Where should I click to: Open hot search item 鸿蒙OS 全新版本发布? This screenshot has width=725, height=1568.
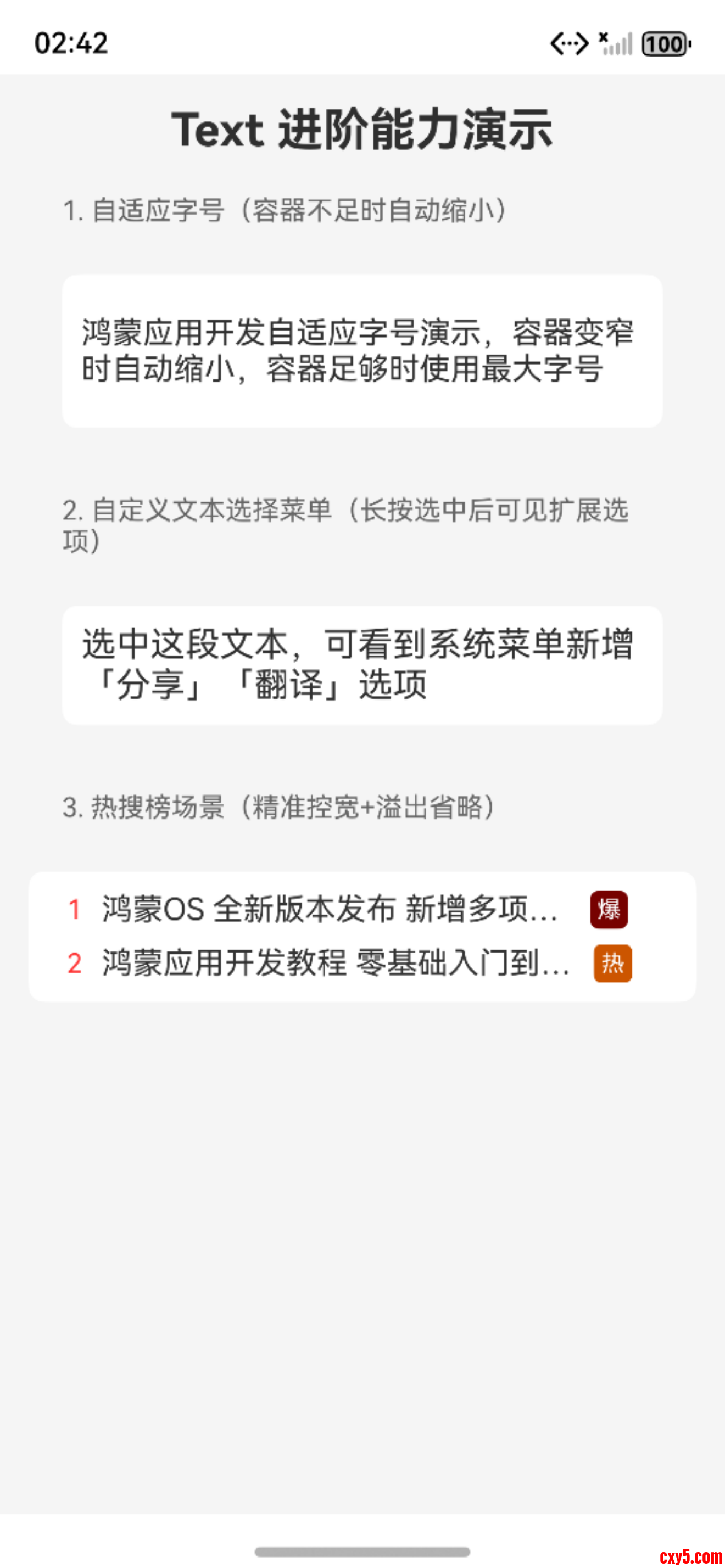pos(328,909)
